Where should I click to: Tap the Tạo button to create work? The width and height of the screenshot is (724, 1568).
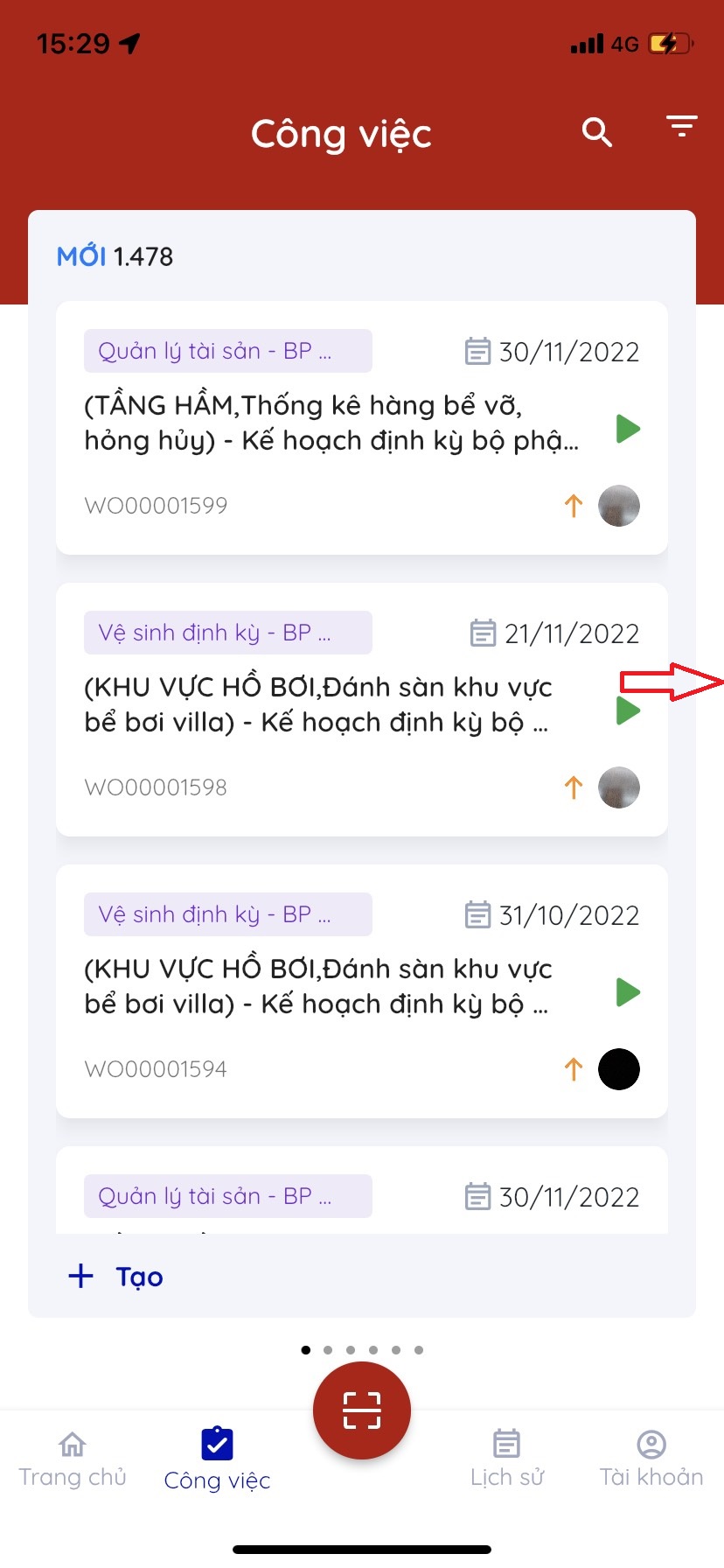116,1277
